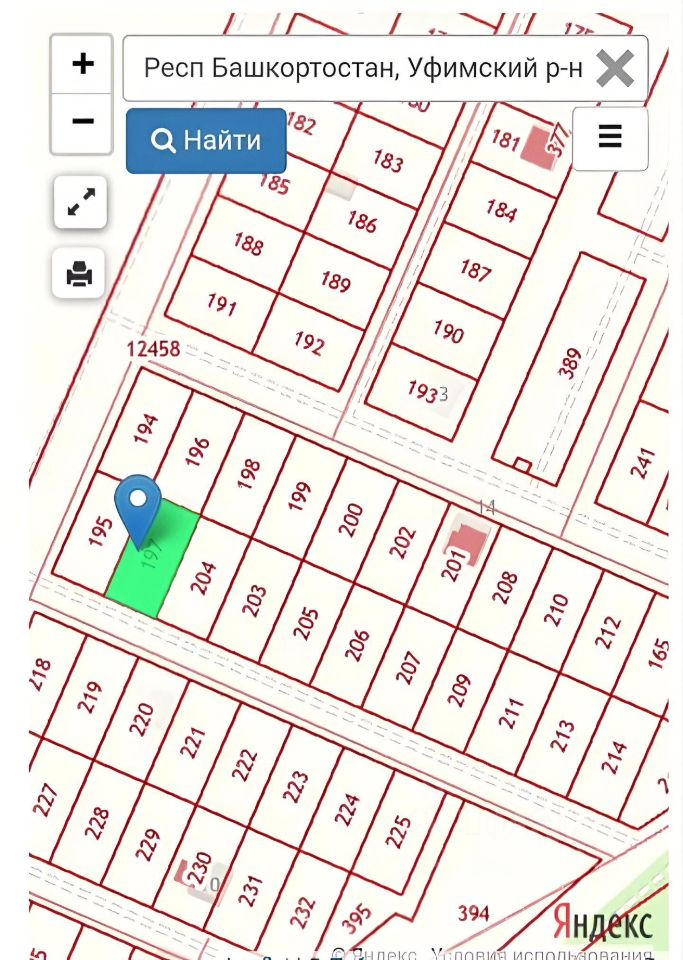Select the blue marker on parcel 197

pos(138,505)
